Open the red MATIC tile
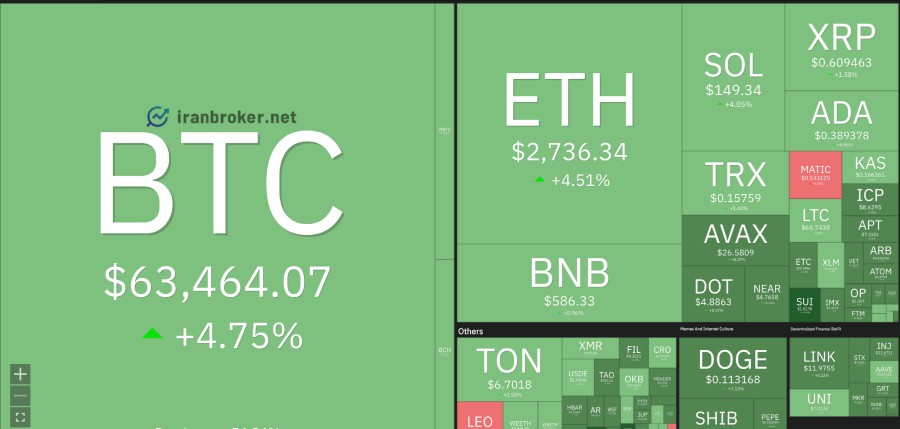The image size is (900, 429). click(x=814, y=175)
